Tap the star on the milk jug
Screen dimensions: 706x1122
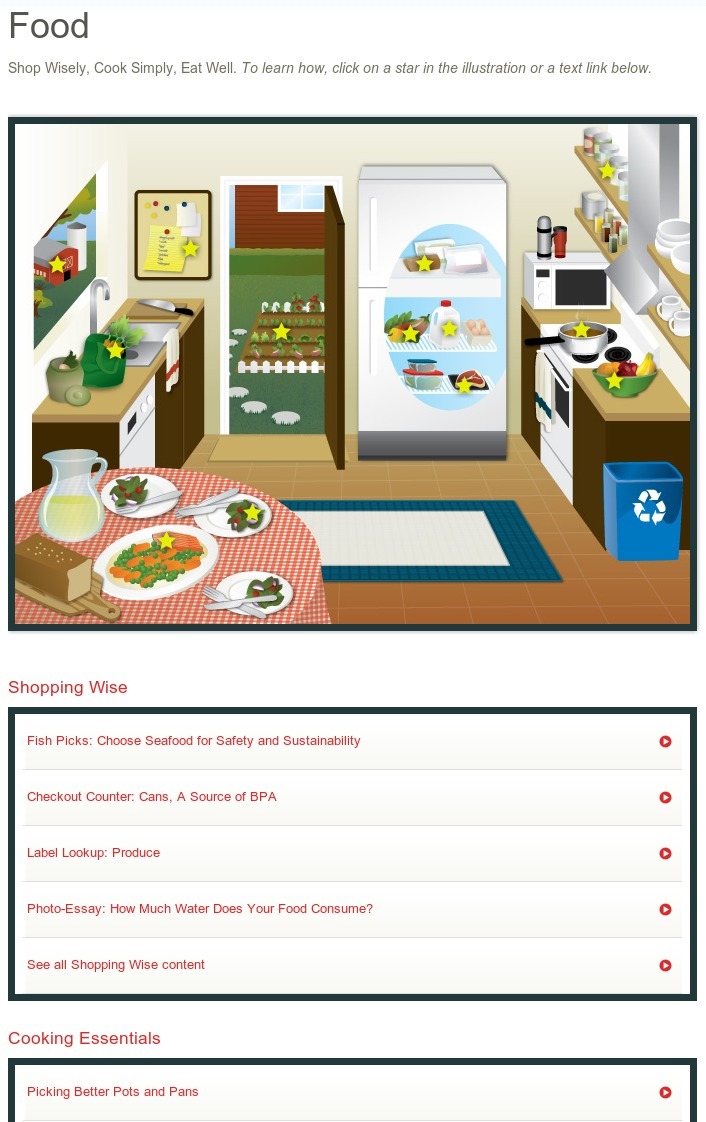click(x=449, y=328)
